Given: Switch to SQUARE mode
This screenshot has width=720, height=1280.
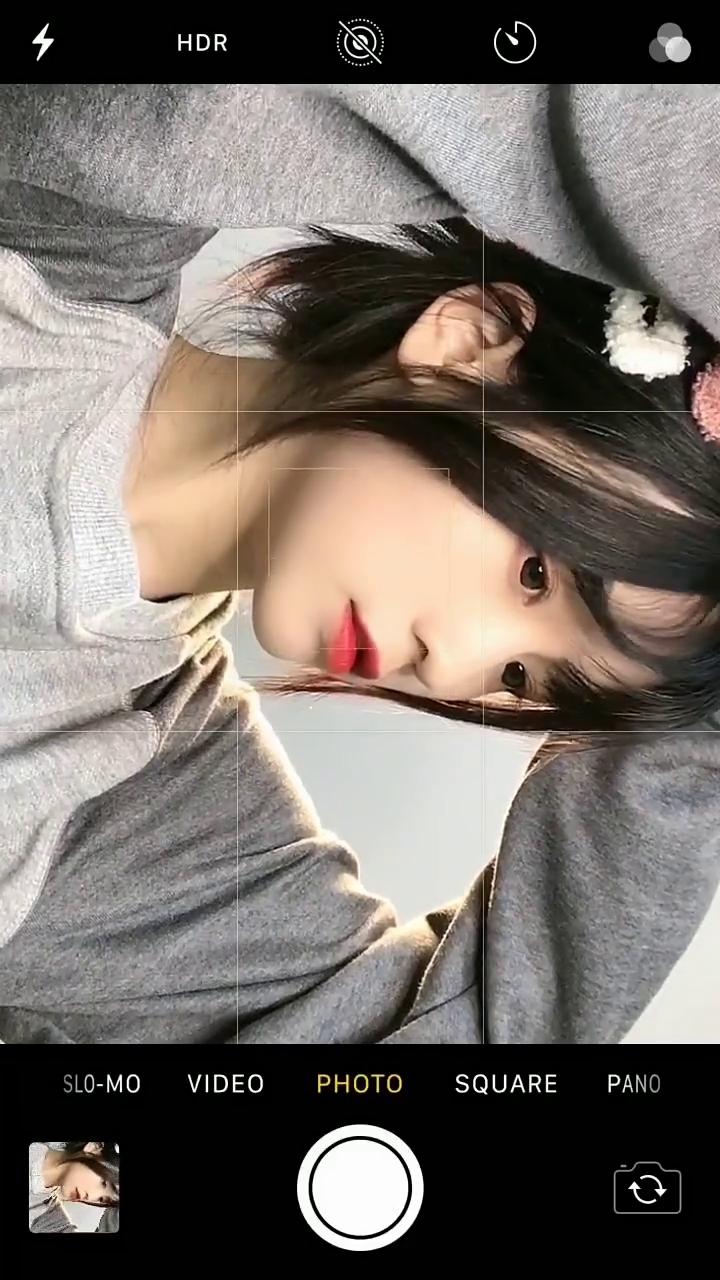Looking at the screenshot, I should [x=506, y=1084].
